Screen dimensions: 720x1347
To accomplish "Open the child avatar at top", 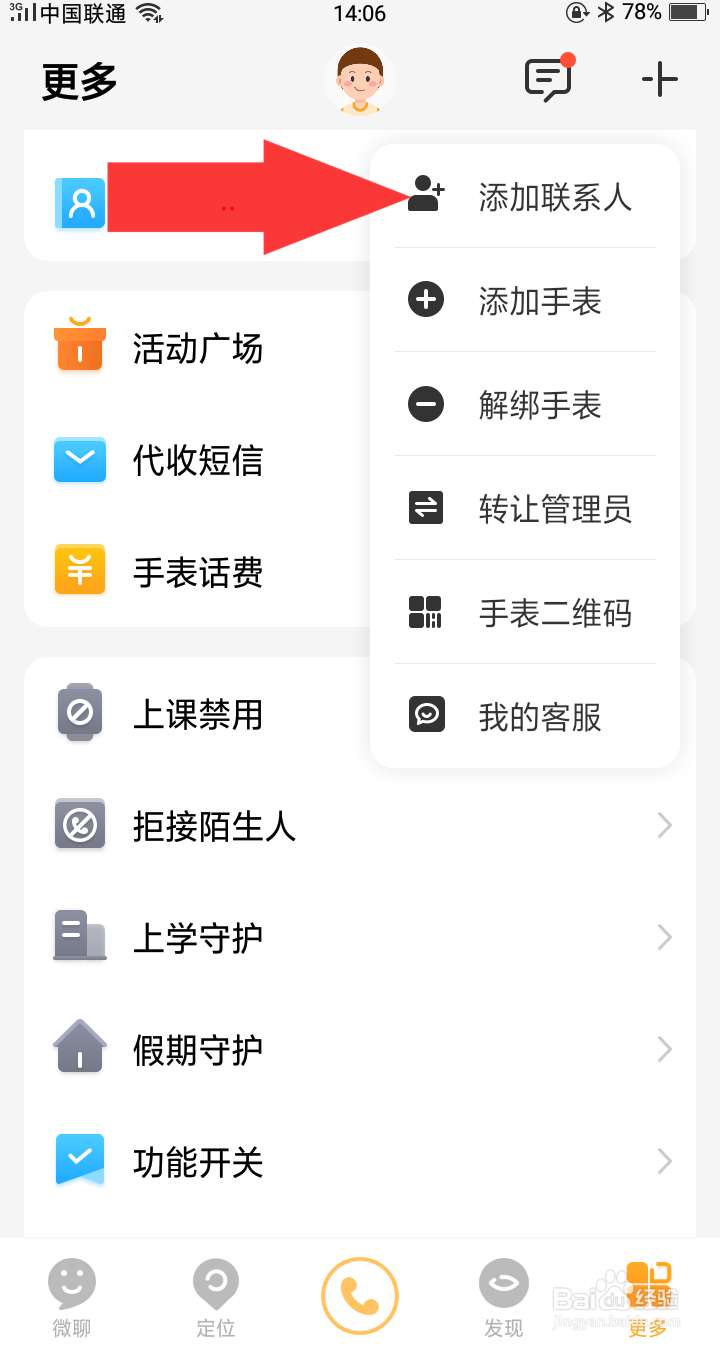I will point(360,80).
